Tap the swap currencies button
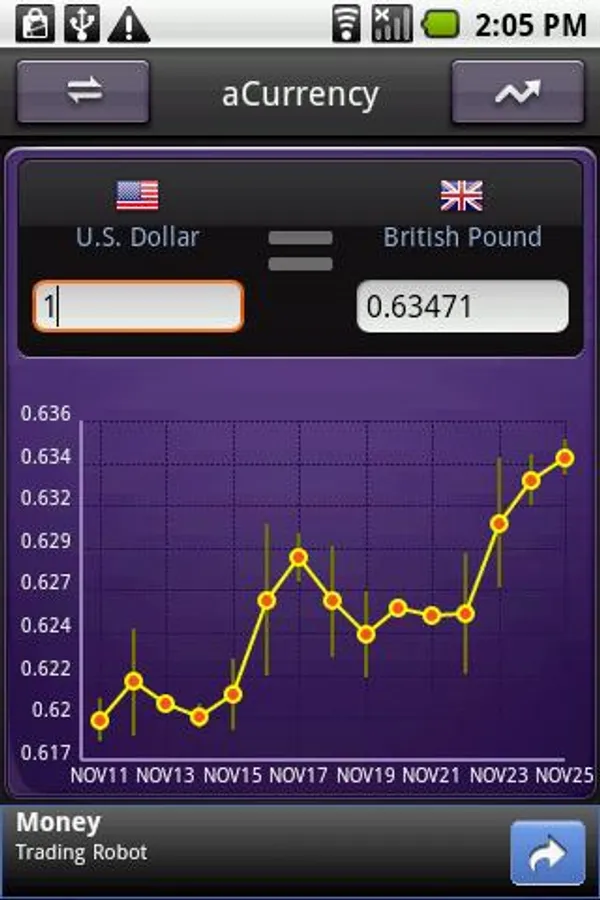 tap(83, 92)
